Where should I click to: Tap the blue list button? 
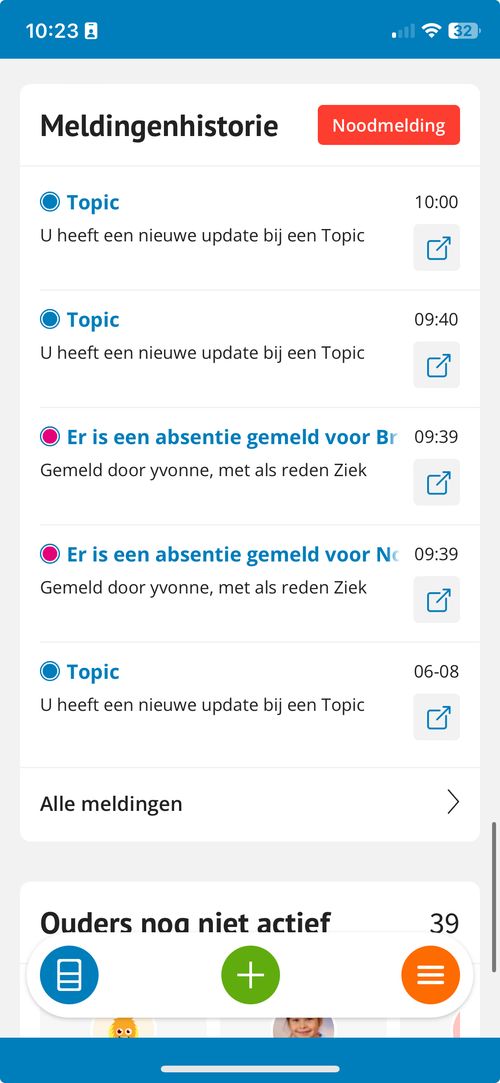point(69,975)
